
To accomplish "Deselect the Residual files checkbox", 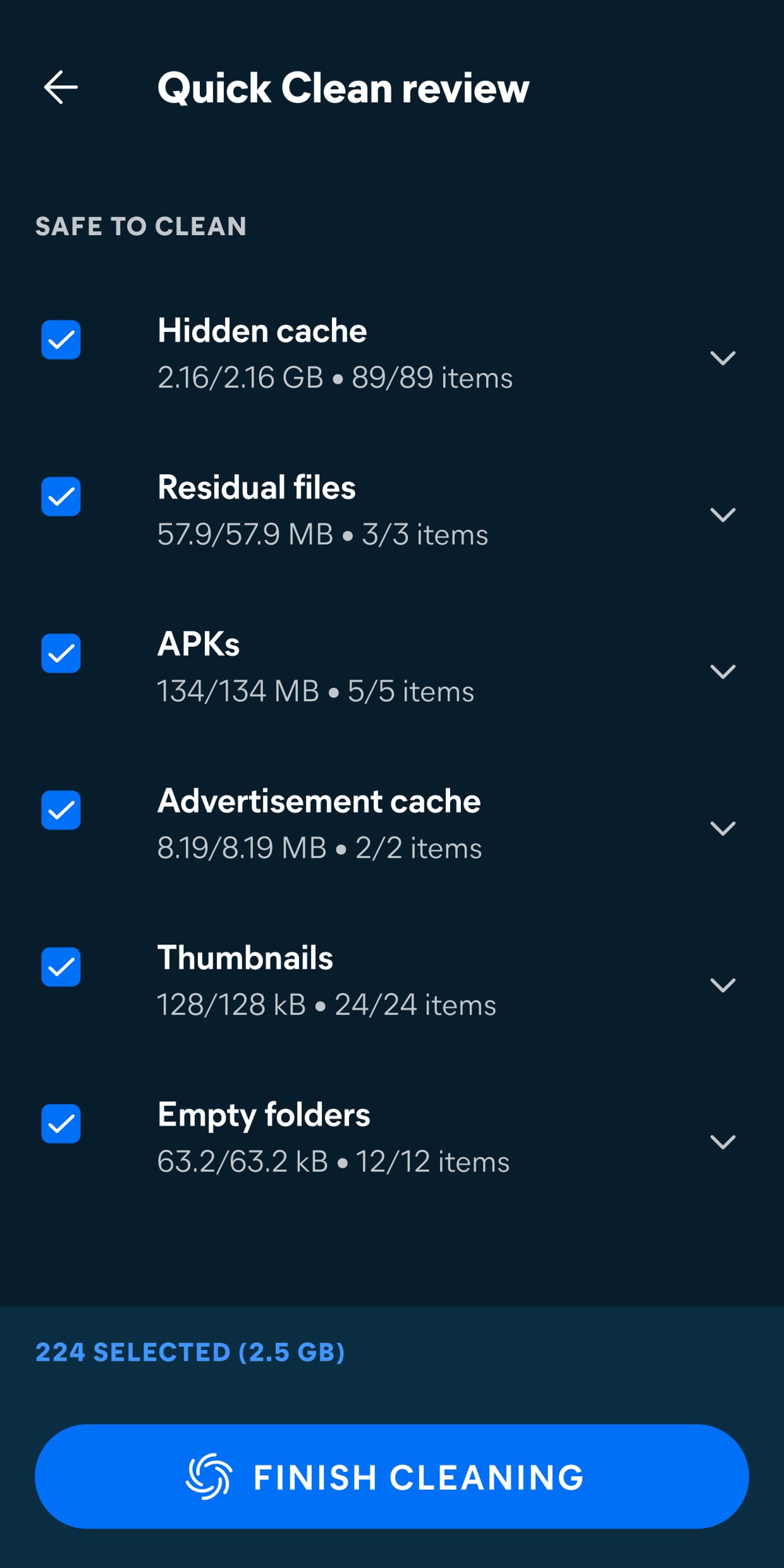I will point(61,496).
